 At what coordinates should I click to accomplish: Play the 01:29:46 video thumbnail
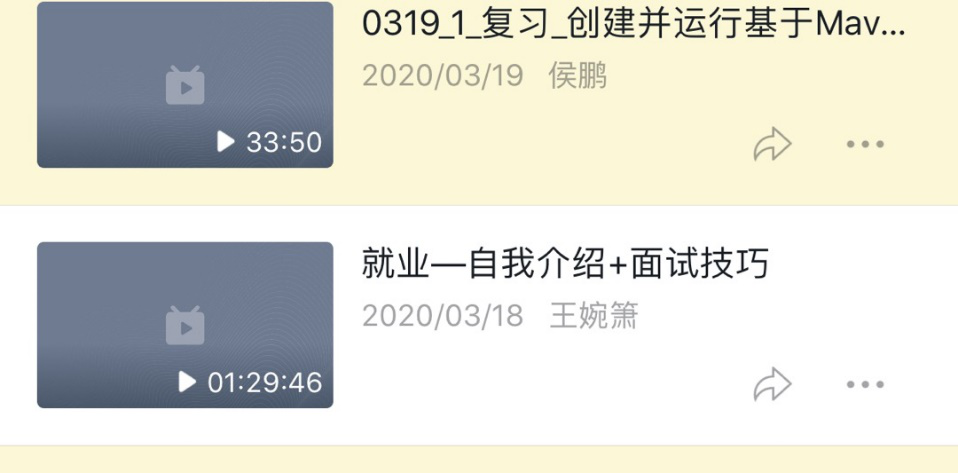click(185, 325)
